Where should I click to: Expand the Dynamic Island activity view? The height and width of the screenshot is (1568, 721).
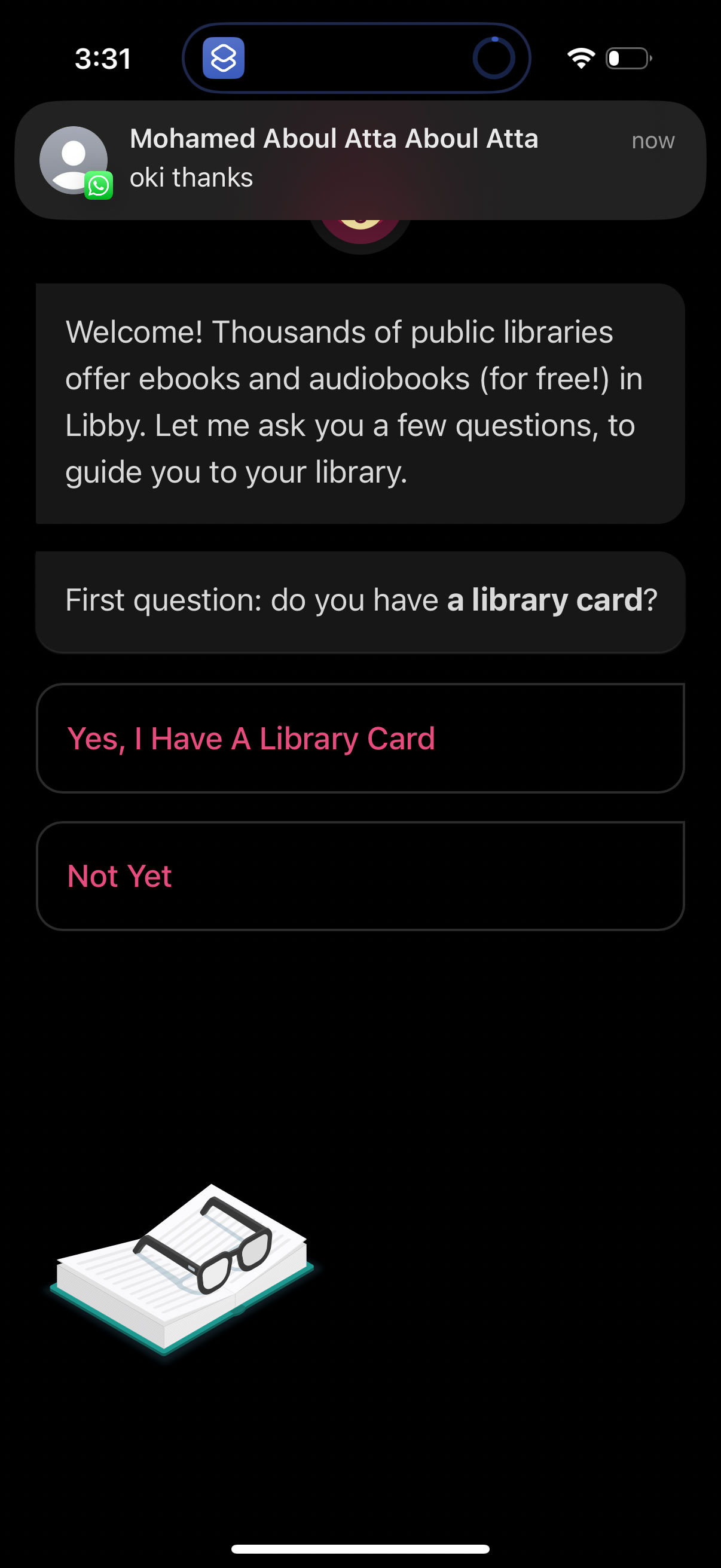point(355,58)
